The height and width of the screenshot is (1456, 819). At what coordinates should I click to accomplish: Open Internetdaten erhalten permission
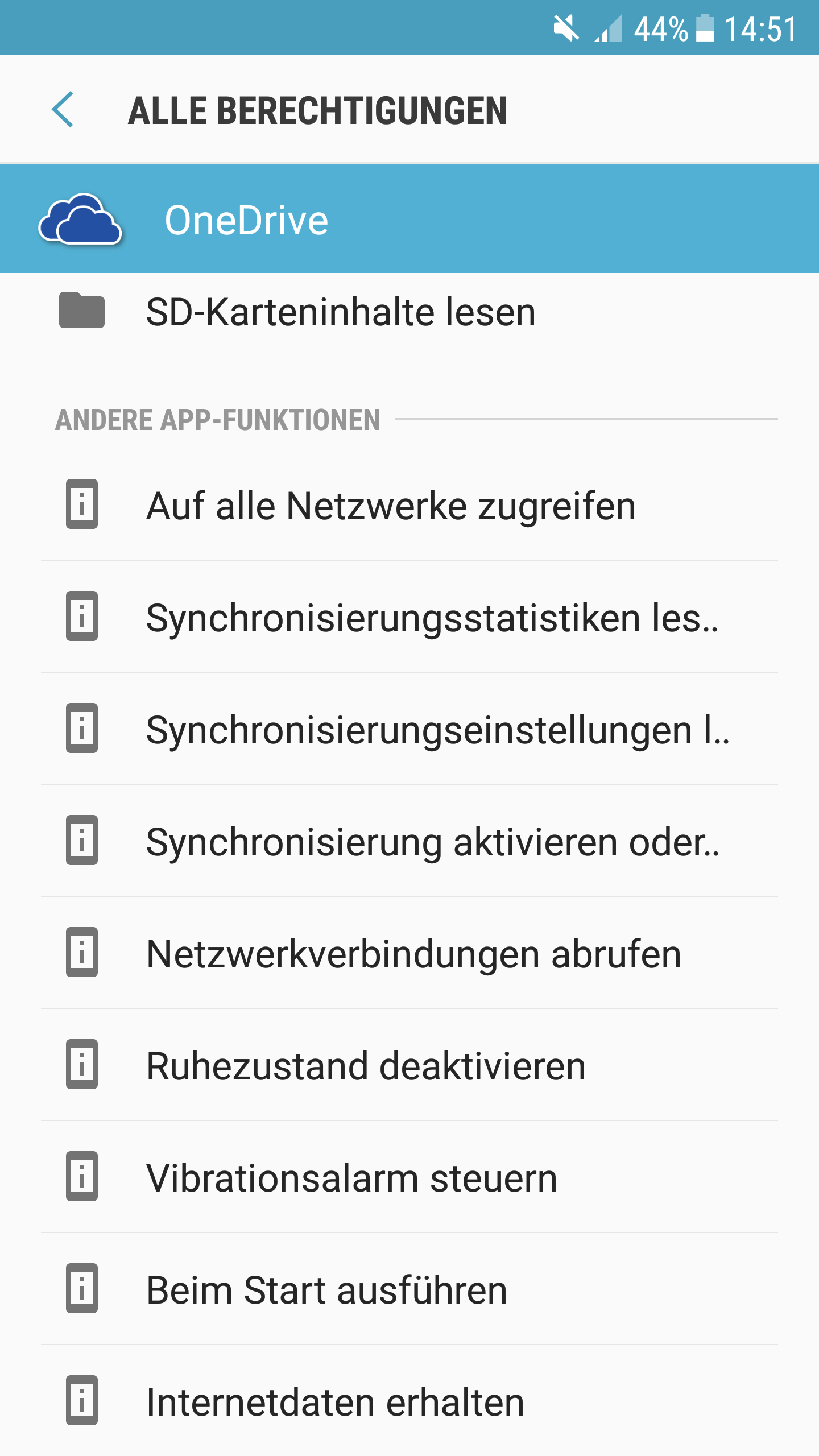pyautogui.click(x=409, y=1401)
